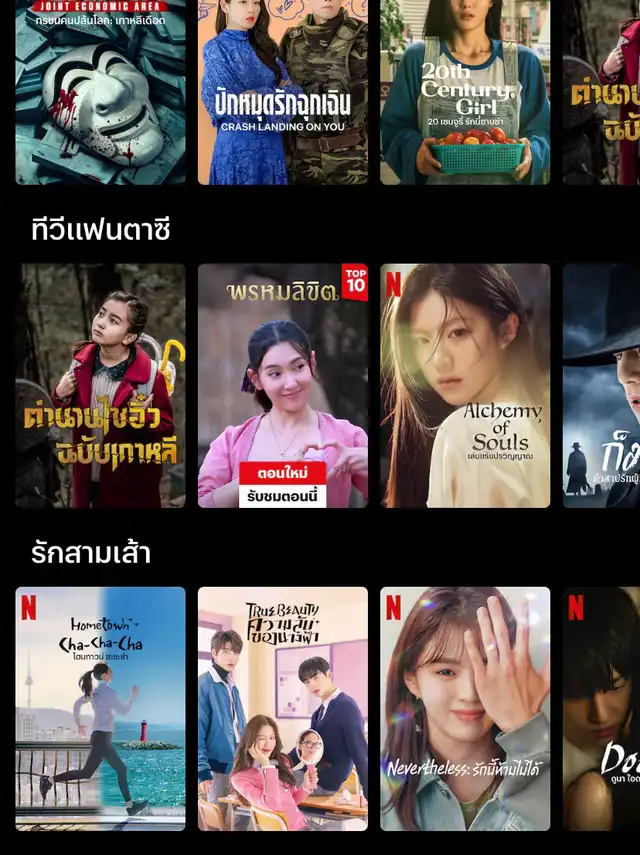
Task: Open True Beauty poster
Action: pyautogui.click(x=282, y=708)
